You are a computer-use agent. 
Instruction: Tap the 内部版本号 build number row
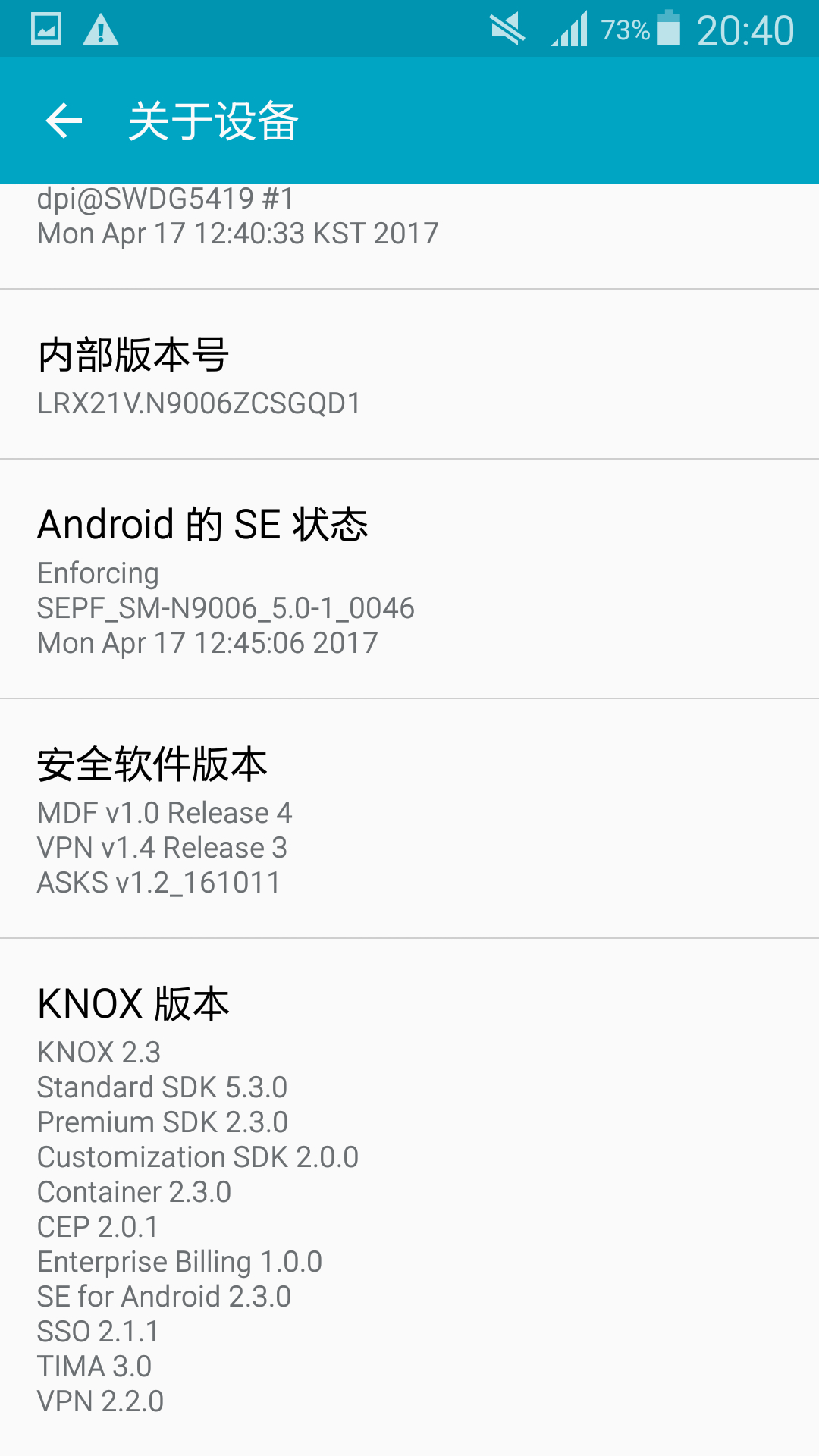409,374
